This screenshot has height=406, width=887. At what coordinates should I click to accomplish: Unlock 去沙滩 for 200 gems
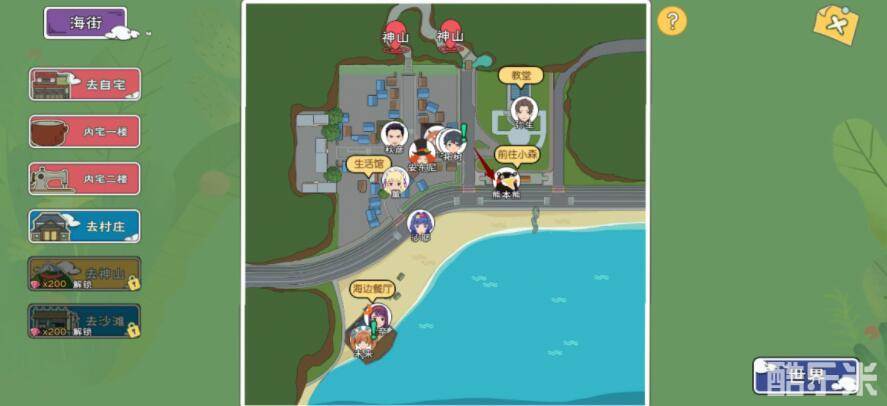pos(85,321)
